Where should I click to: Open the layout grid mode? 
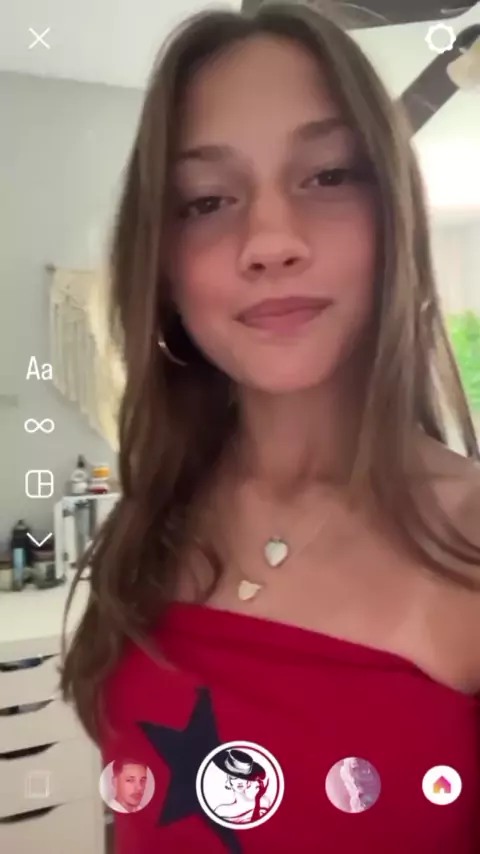39,484
